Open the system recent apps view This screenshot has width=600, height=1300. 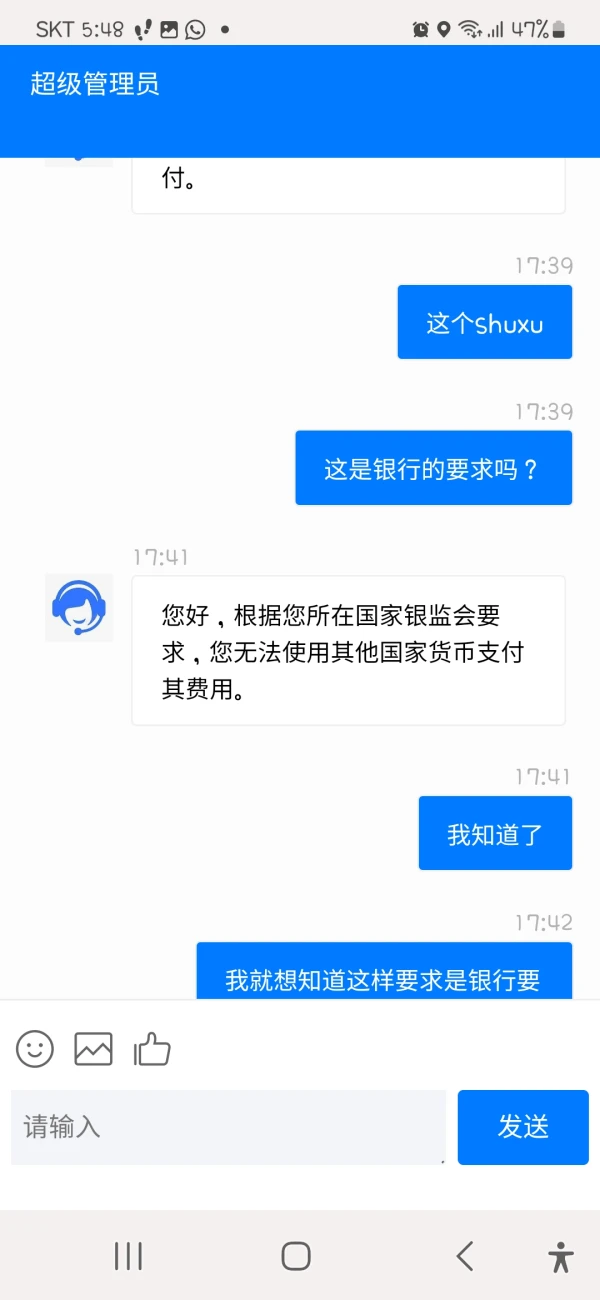point(128,1256)
